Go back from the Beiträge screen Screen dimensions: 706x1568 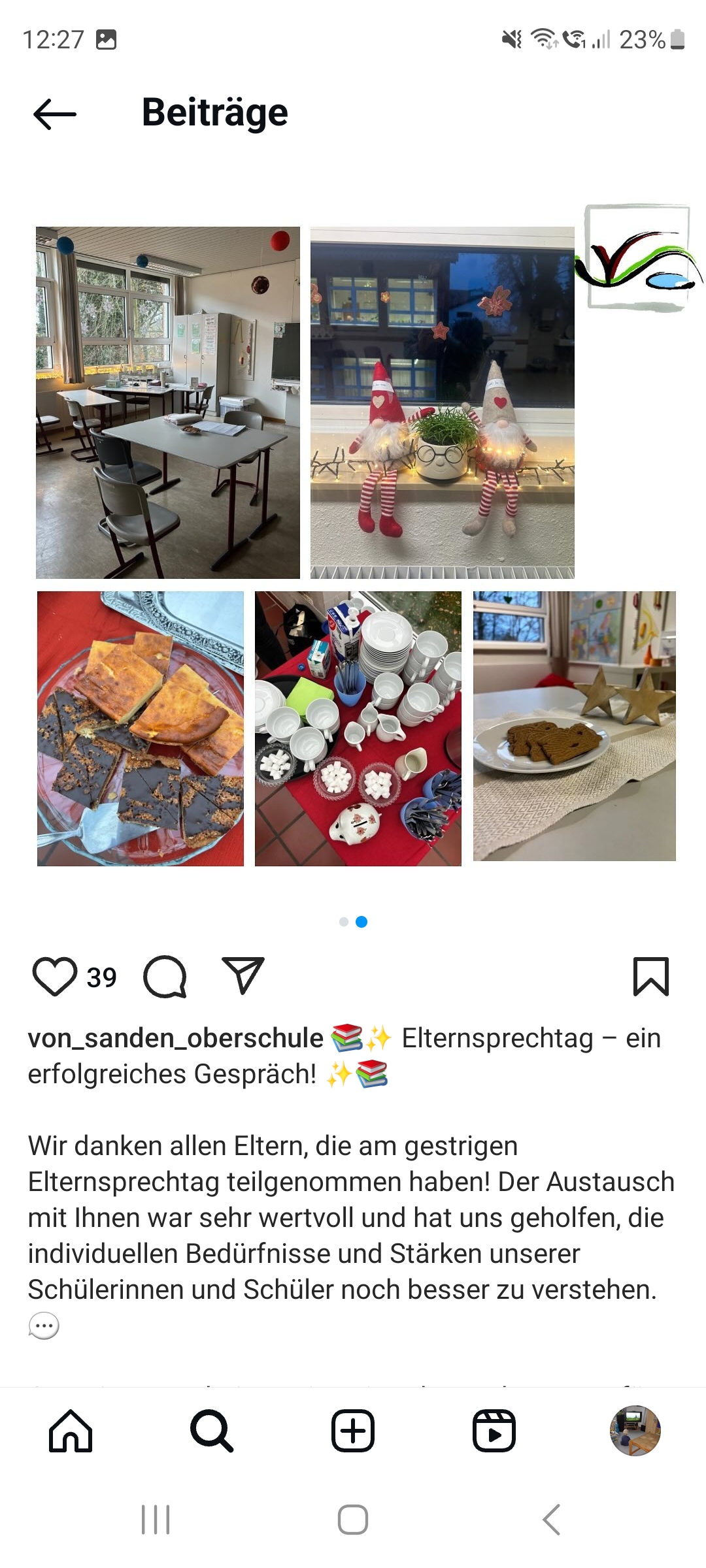point(55,114)
